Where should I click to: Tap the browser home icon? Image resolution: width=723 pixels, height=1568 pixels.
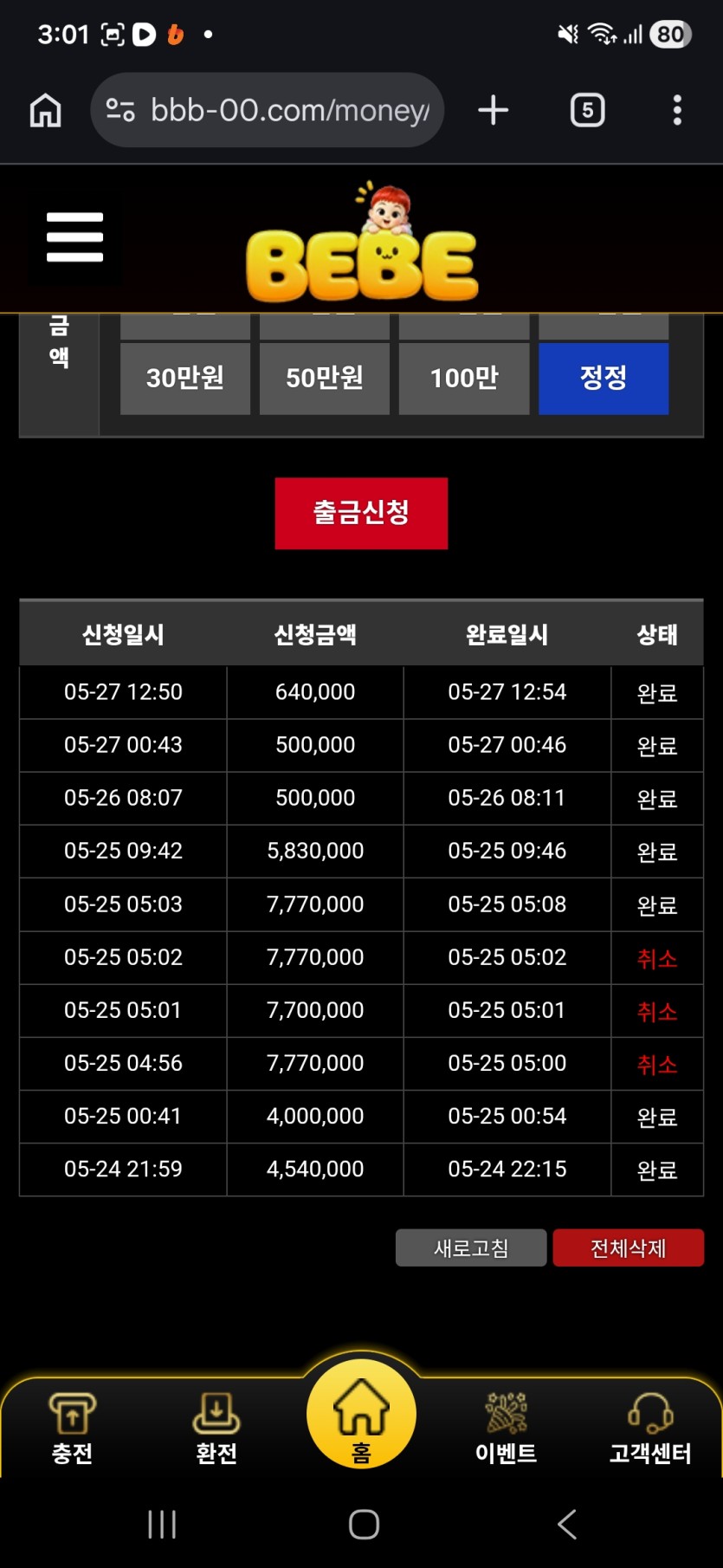(46, 110)
